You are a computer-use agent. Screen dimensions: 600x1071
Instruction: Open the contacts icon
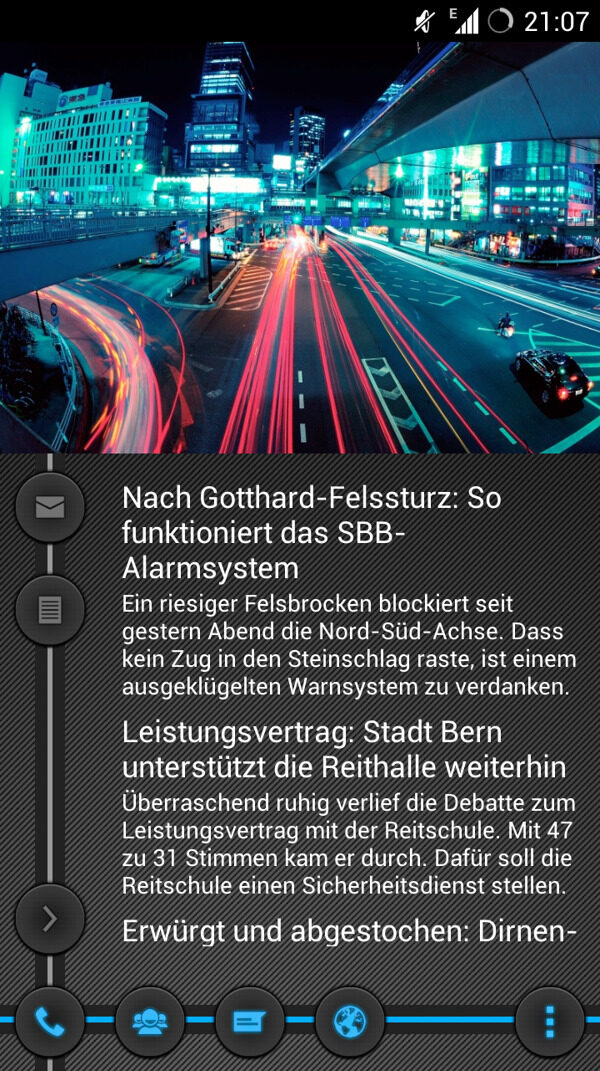click(150, 1021)
